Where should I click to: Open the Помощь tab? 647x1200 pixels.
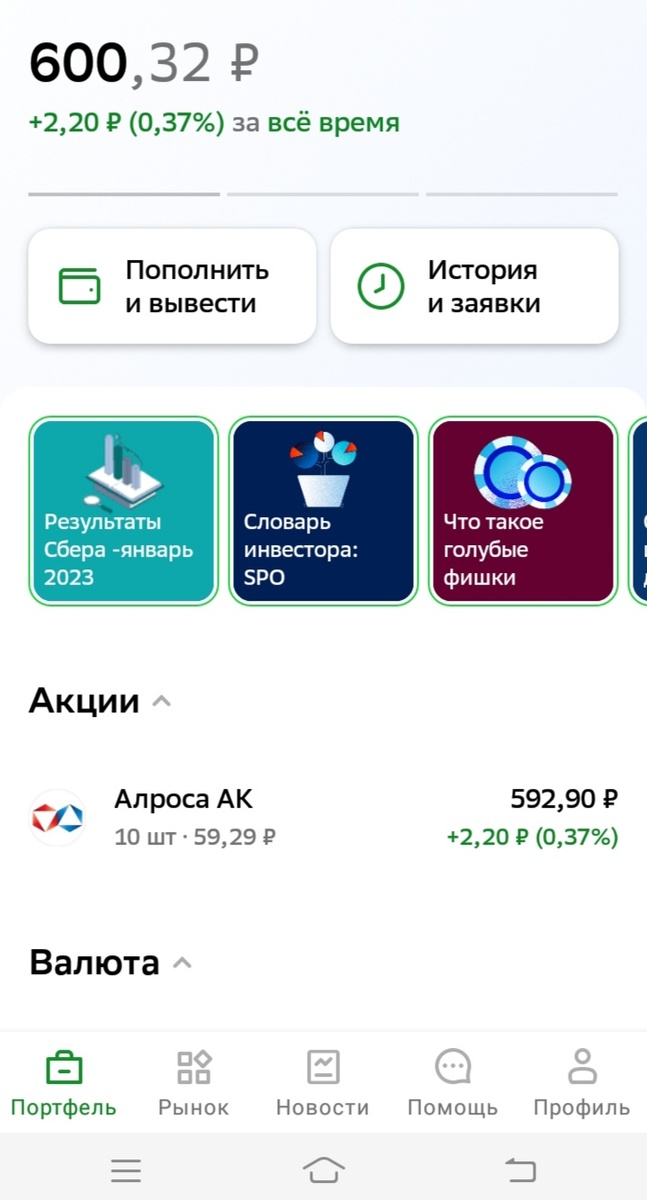pos(452,1083)
